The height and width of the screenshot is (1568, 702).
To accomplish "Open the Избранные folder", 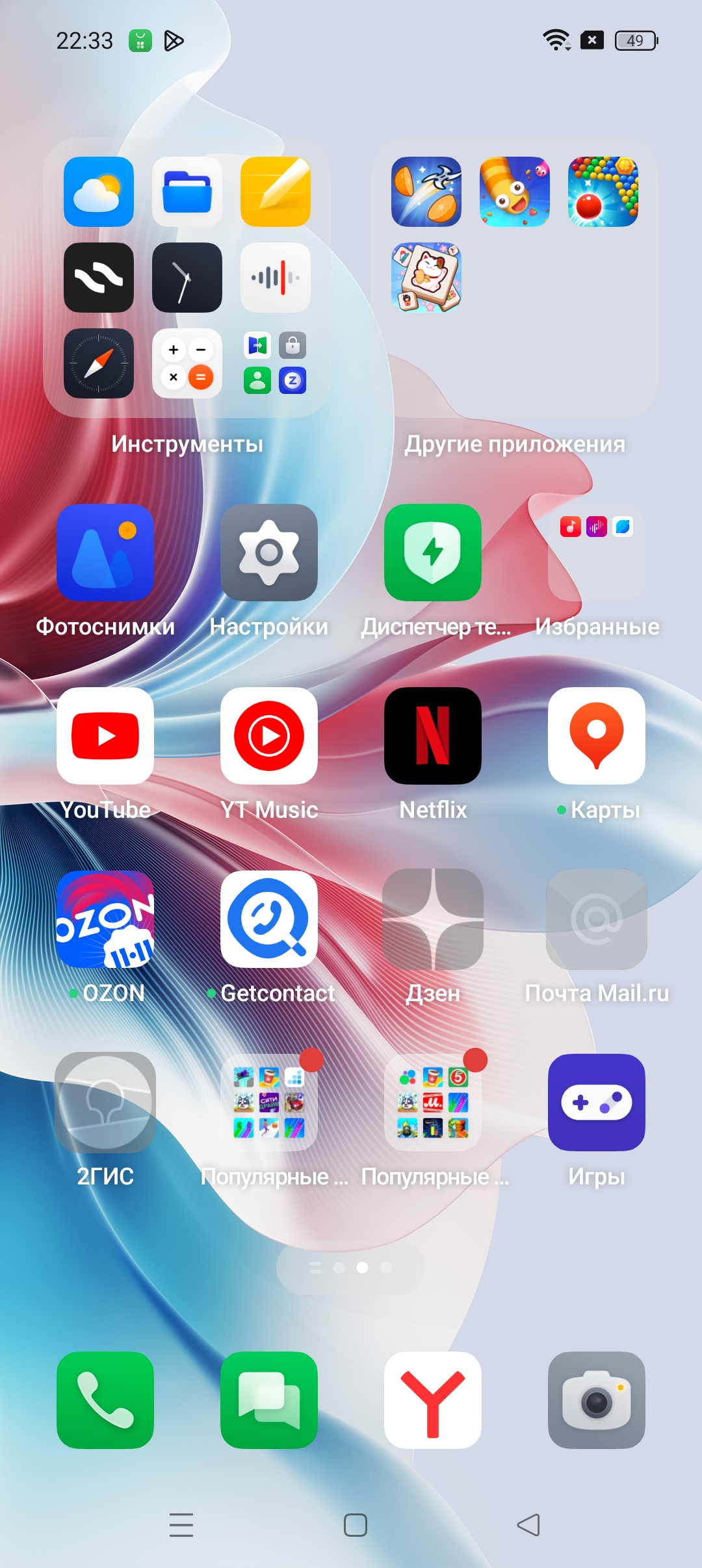I will (x=597, y=553).
